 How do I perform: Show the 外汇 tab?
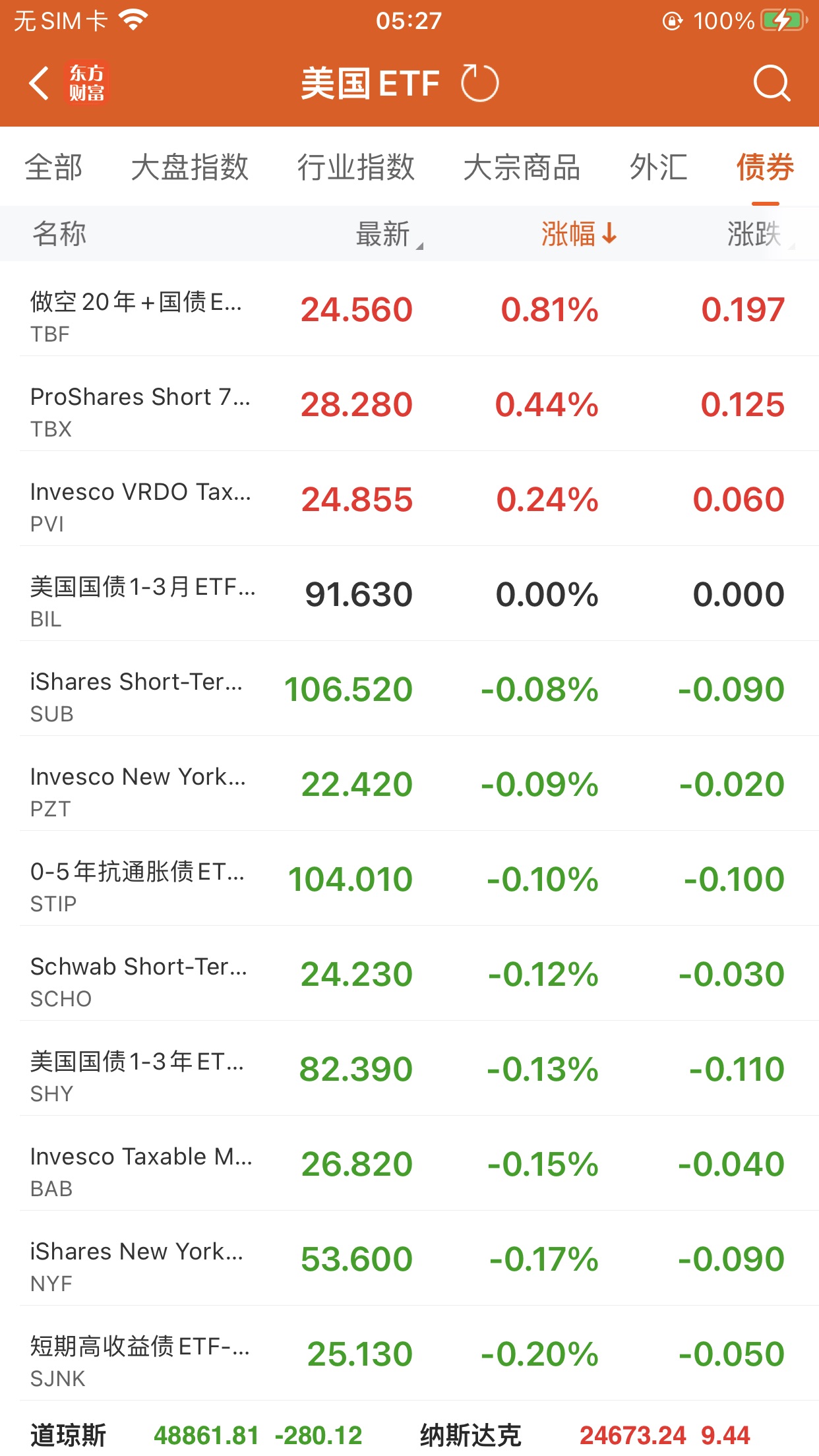pyautogui.click(x=658, y=167)
